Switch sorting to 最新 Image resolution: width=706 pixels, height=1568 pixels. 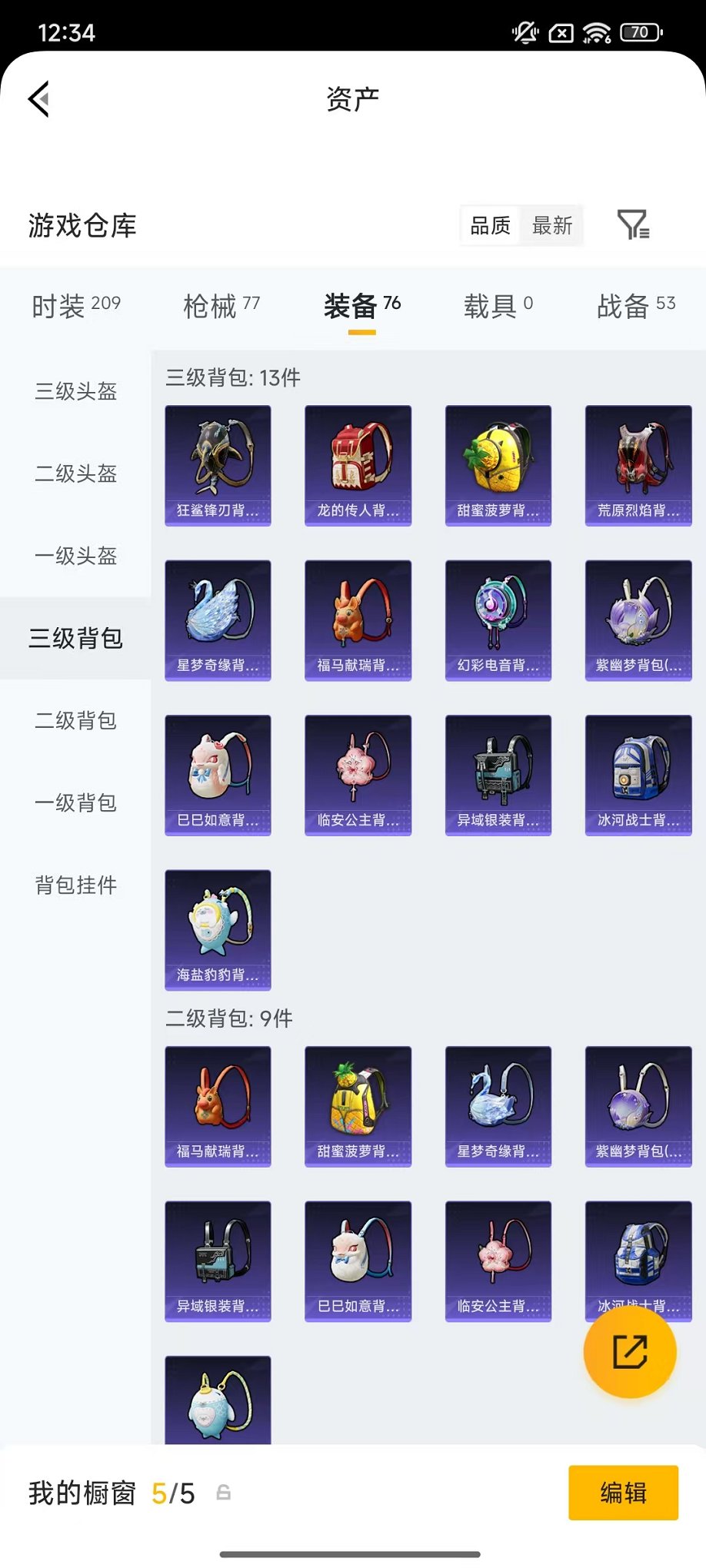(553, 225)
